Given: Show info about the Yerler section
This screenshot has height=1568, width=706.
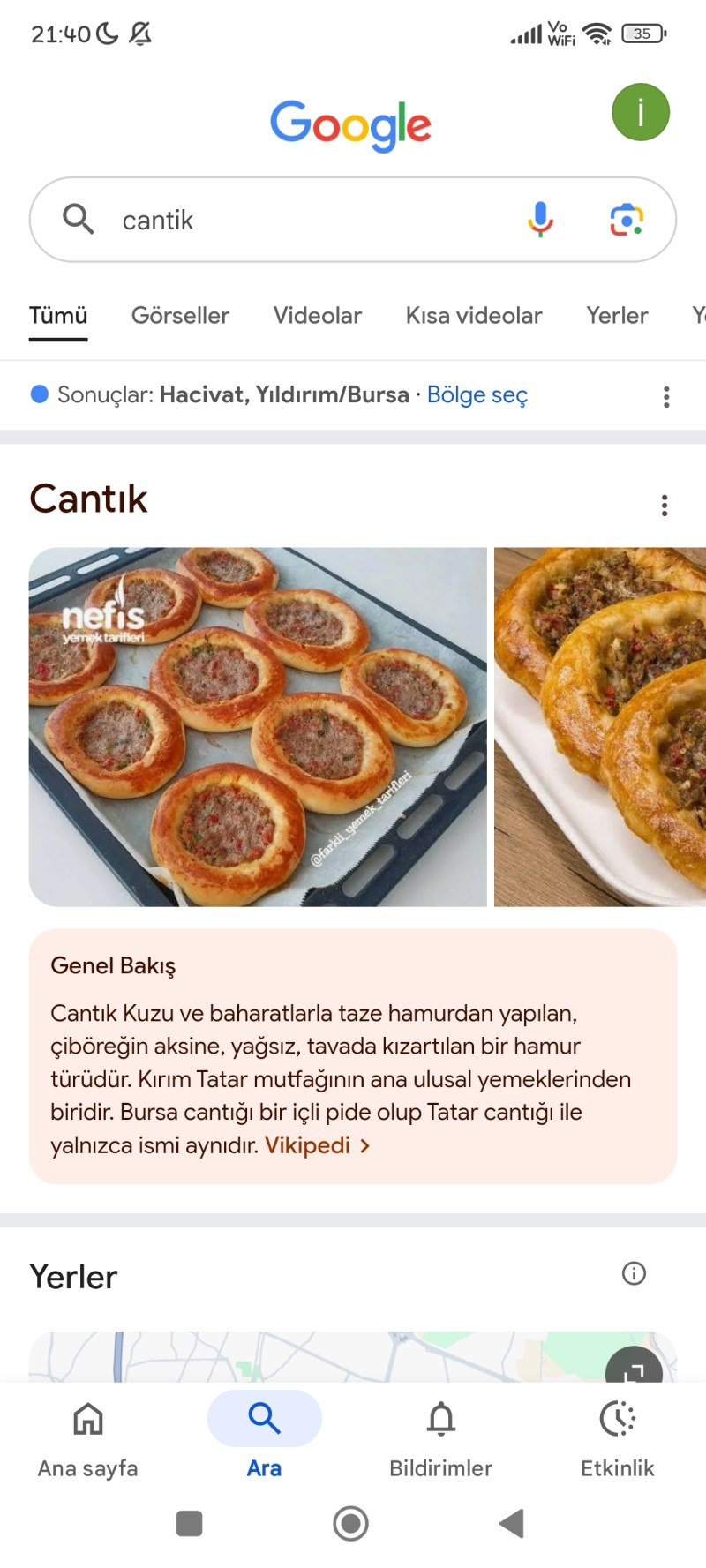Looking at the screenshot, I should click(x=634, y=1273).
